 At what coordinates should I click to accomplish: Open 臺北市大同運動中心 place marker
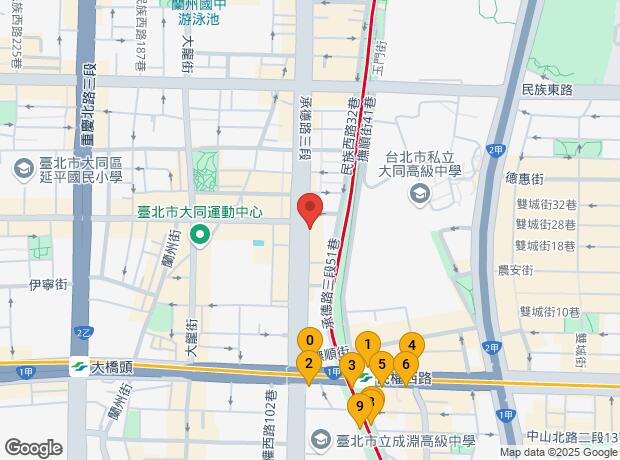tap(200, 234)
